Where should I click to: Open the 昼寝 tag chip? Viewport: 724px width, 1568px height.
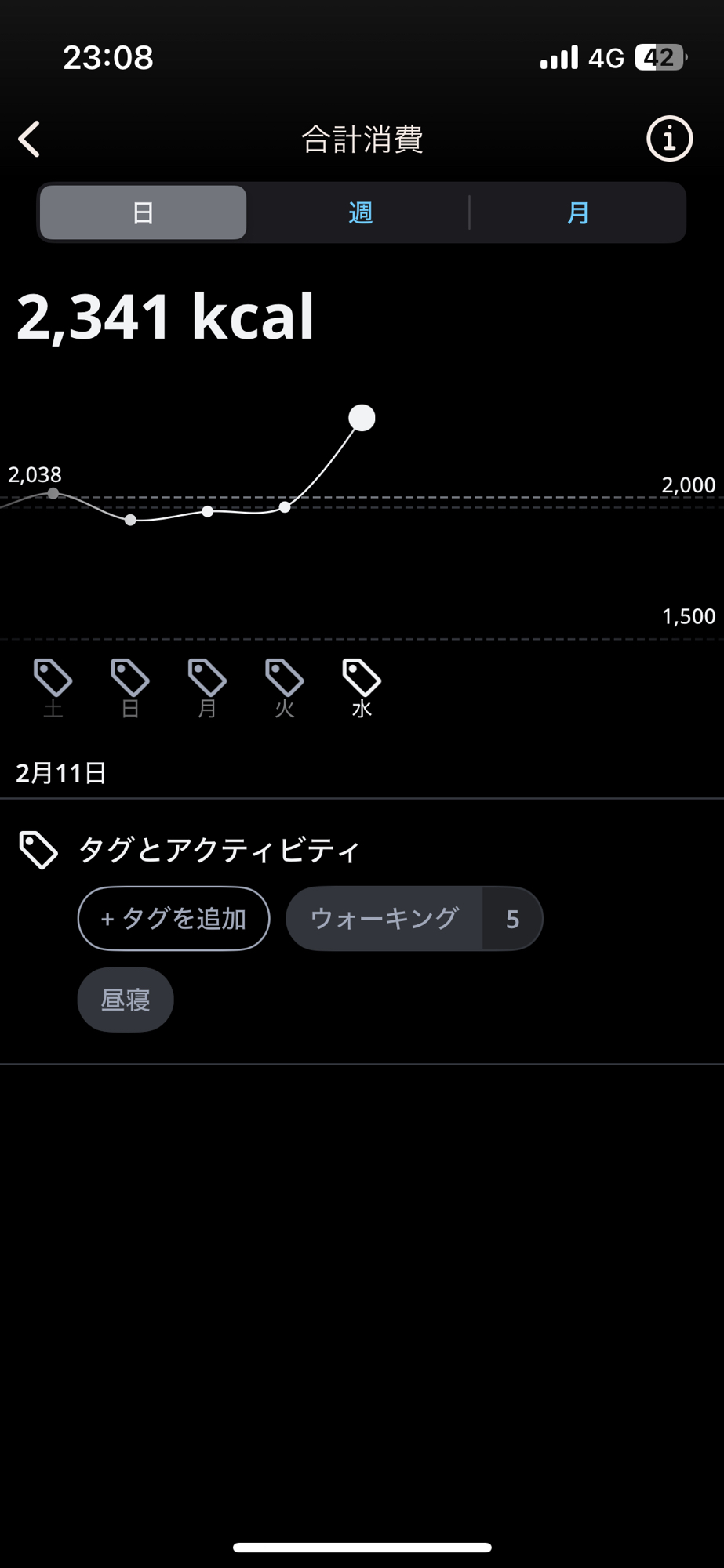(126, 1000)
